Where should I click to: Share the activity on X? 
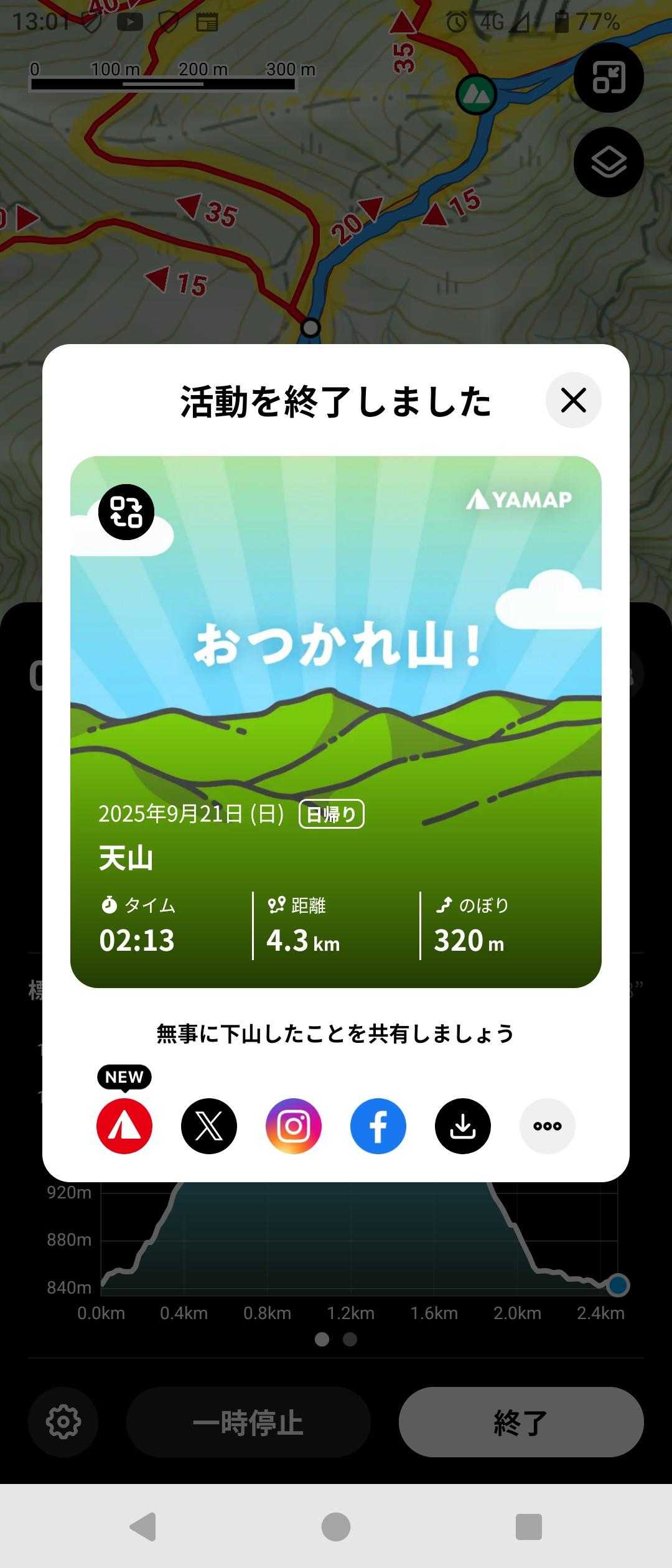click(x=209, y=1126)
